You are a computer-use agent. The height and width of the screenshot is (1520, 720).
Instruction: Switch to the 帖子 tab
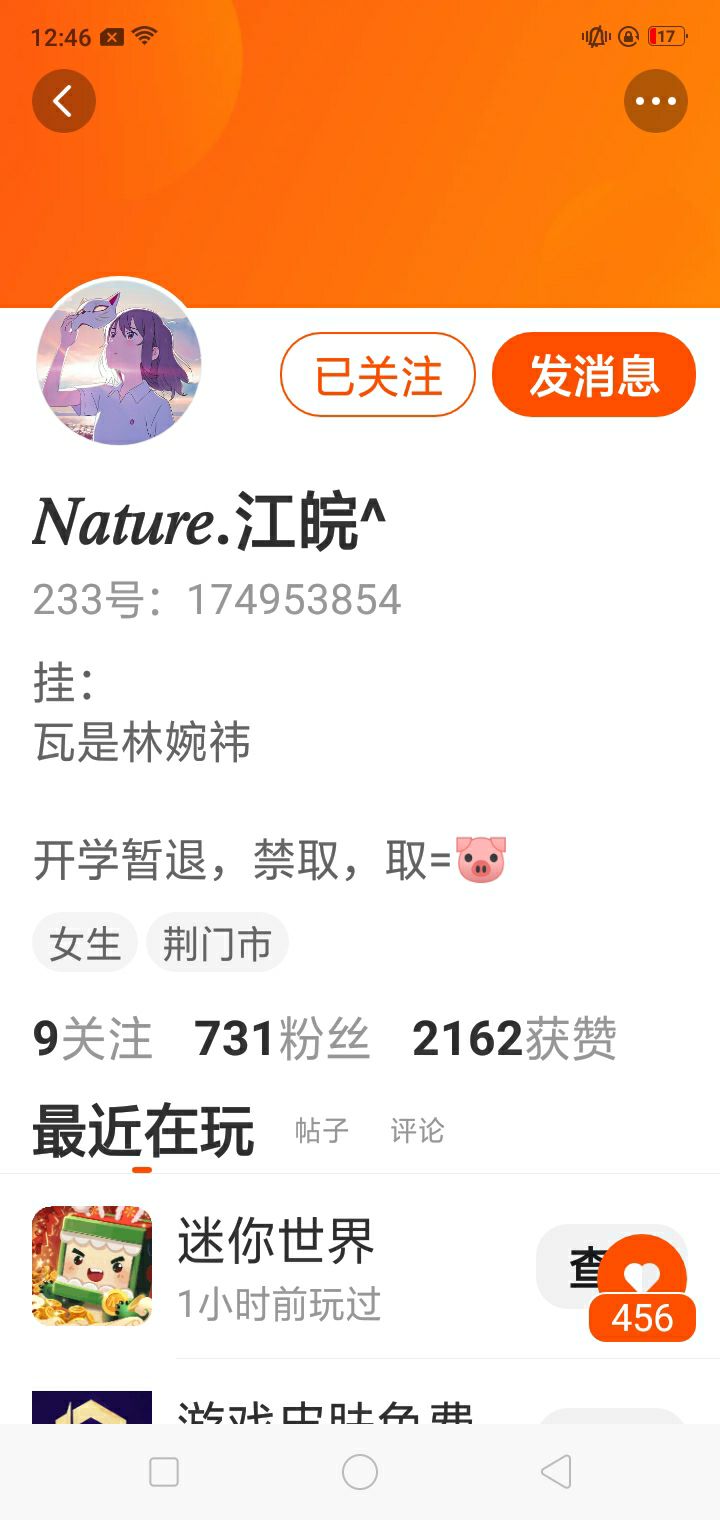click(322, 1131)
